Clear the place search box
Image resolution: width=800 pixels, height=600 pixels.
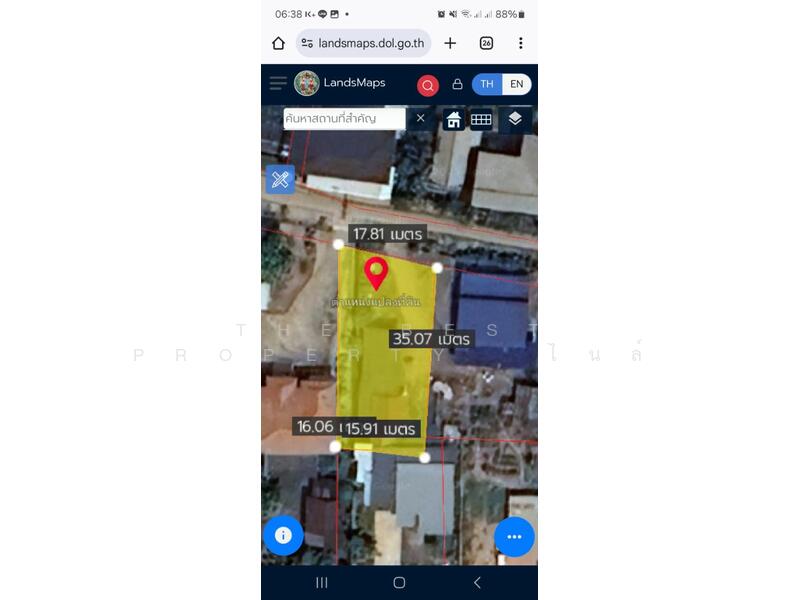[421, 118]
